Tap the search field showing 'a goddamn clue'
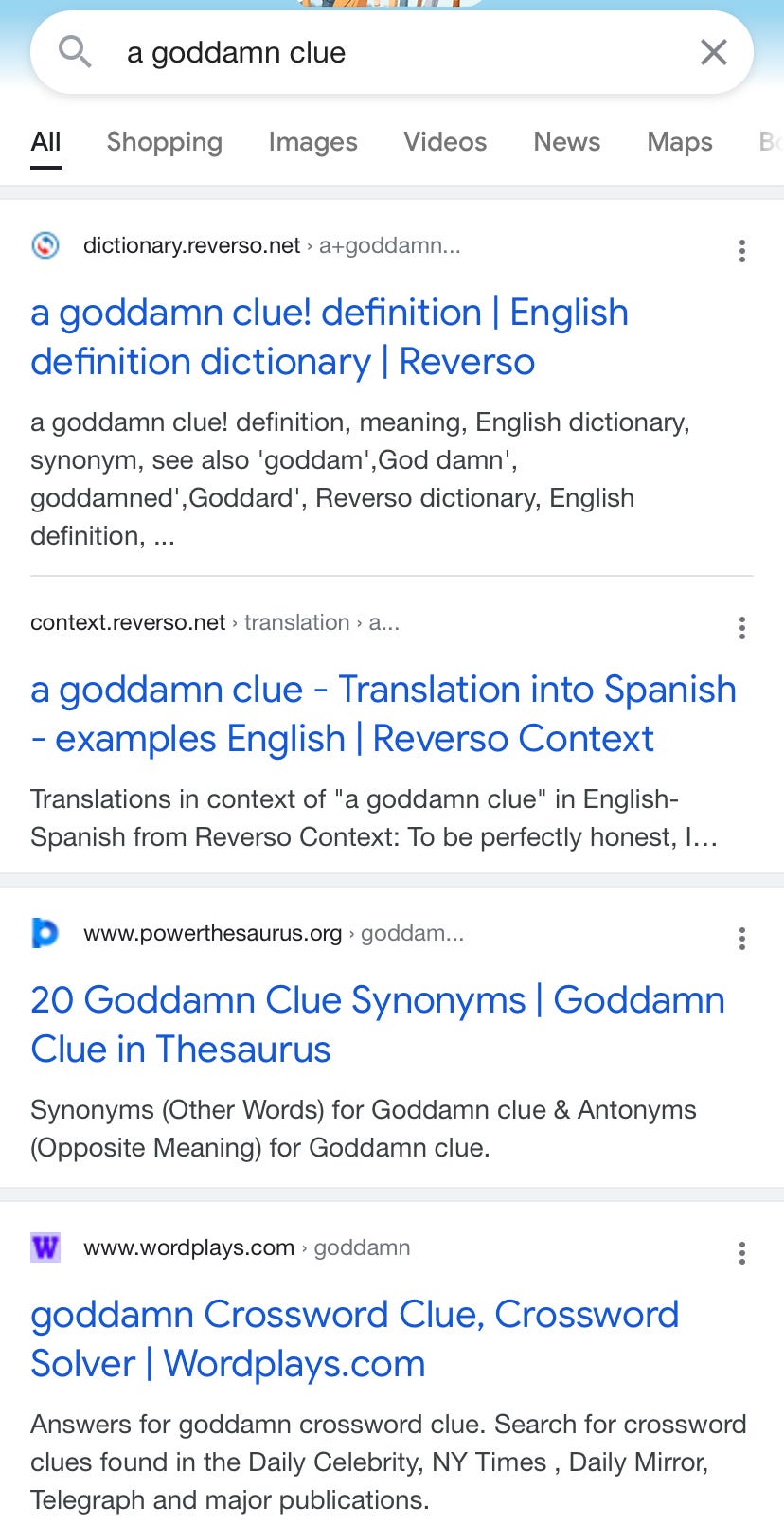 pyautogui.click(x=379, y=53)
